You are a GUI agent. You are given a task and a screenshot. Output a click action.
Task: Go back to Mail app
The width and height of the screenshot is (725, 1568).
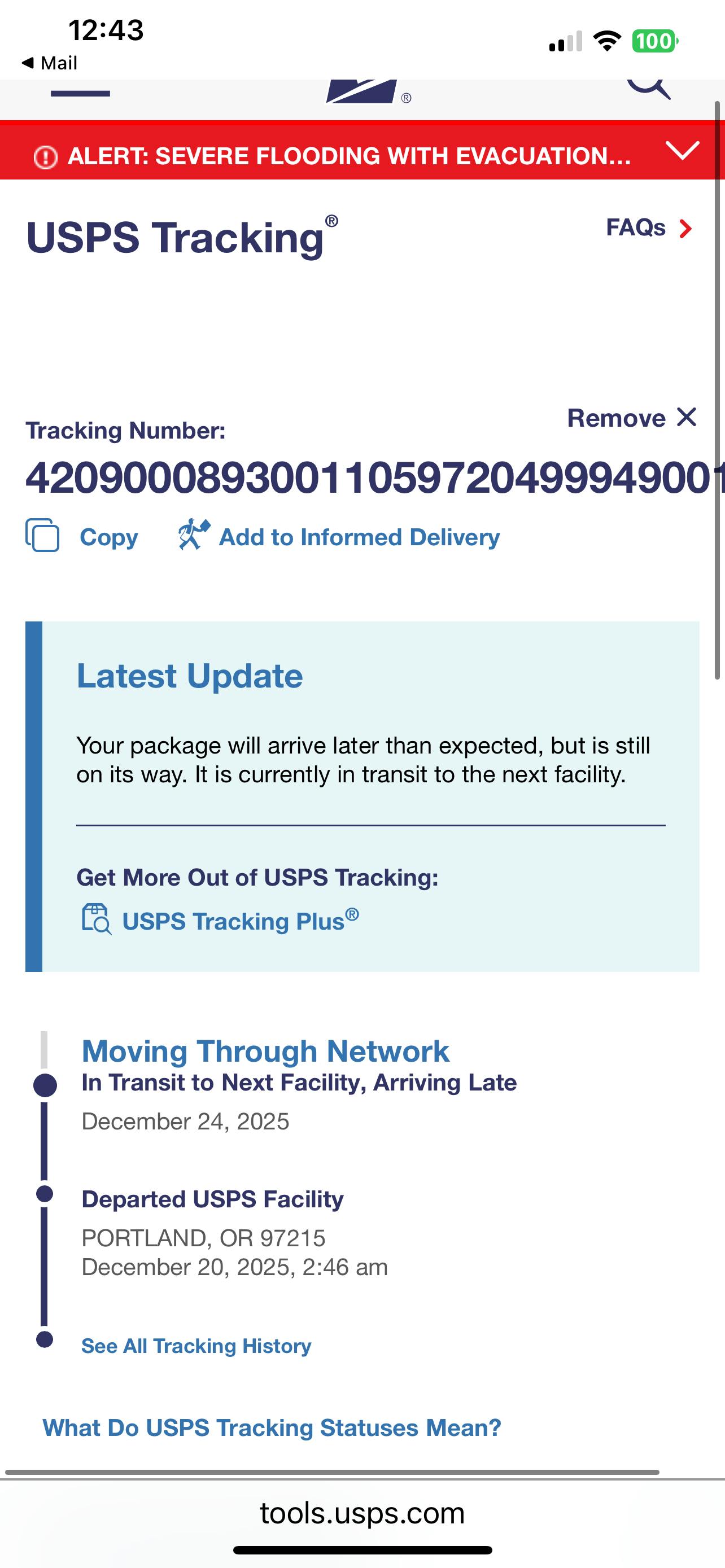pos(49,63)
